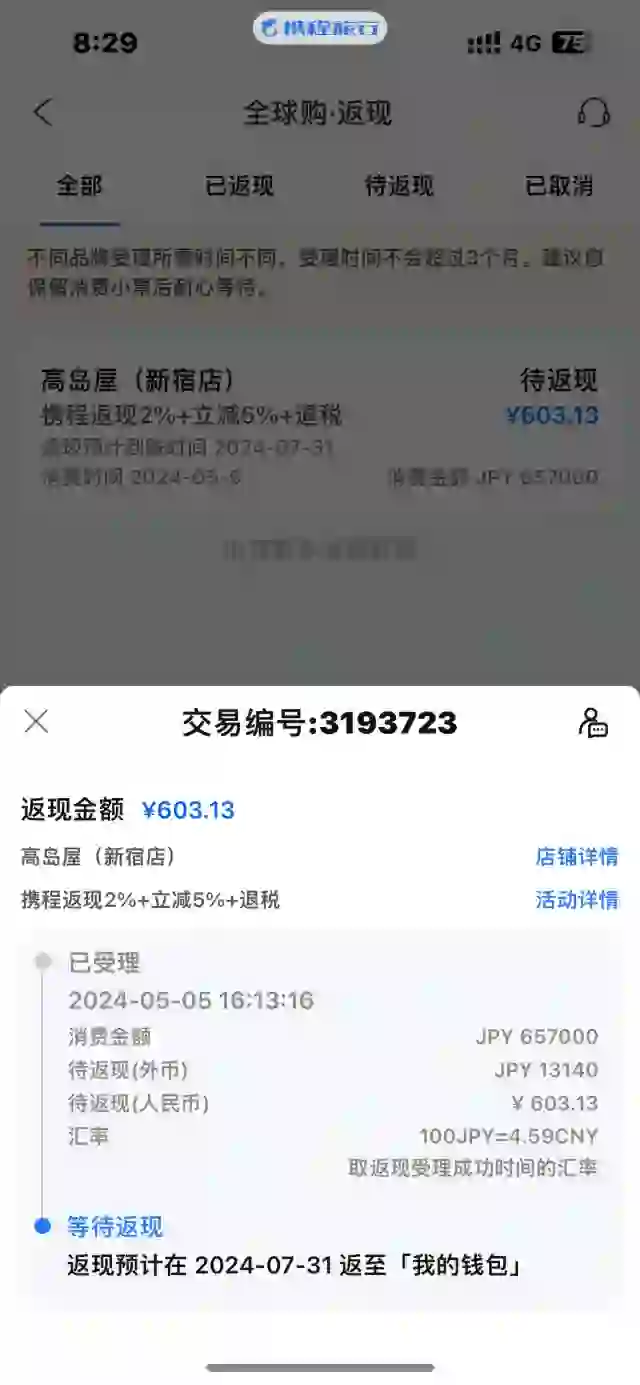Close the transaction details sheet

[36, 721]
